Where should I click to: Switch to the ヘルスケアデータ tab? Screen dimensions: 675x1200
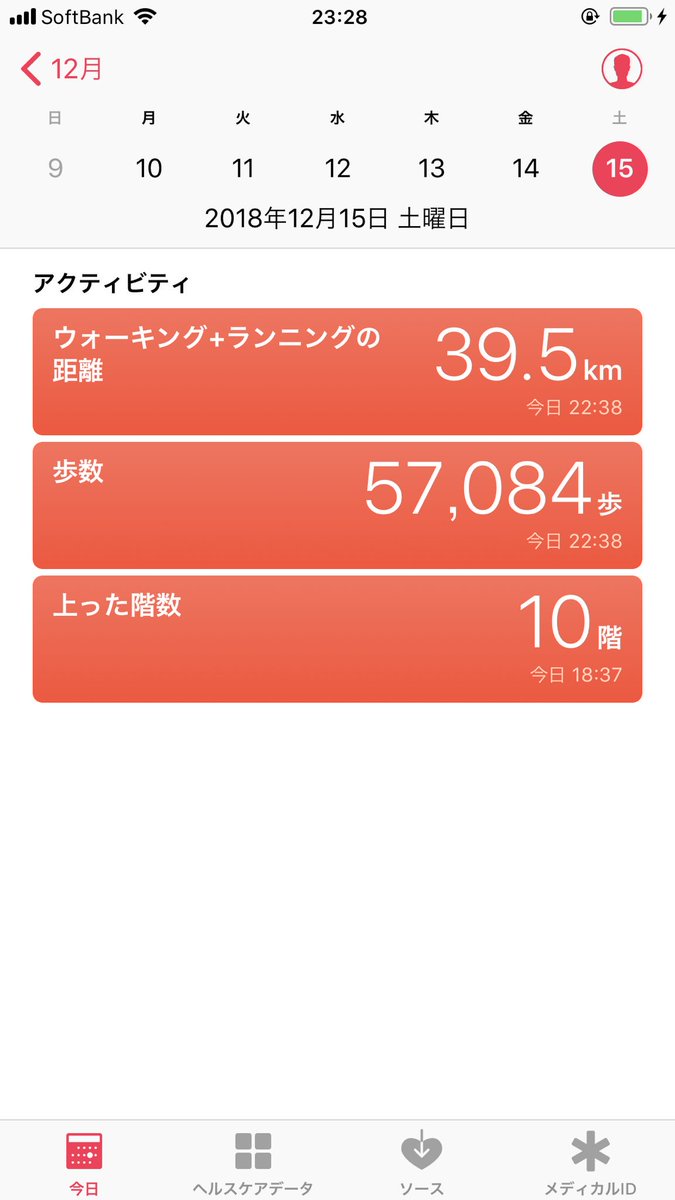pyautogui.click(x=253, y=1164)
